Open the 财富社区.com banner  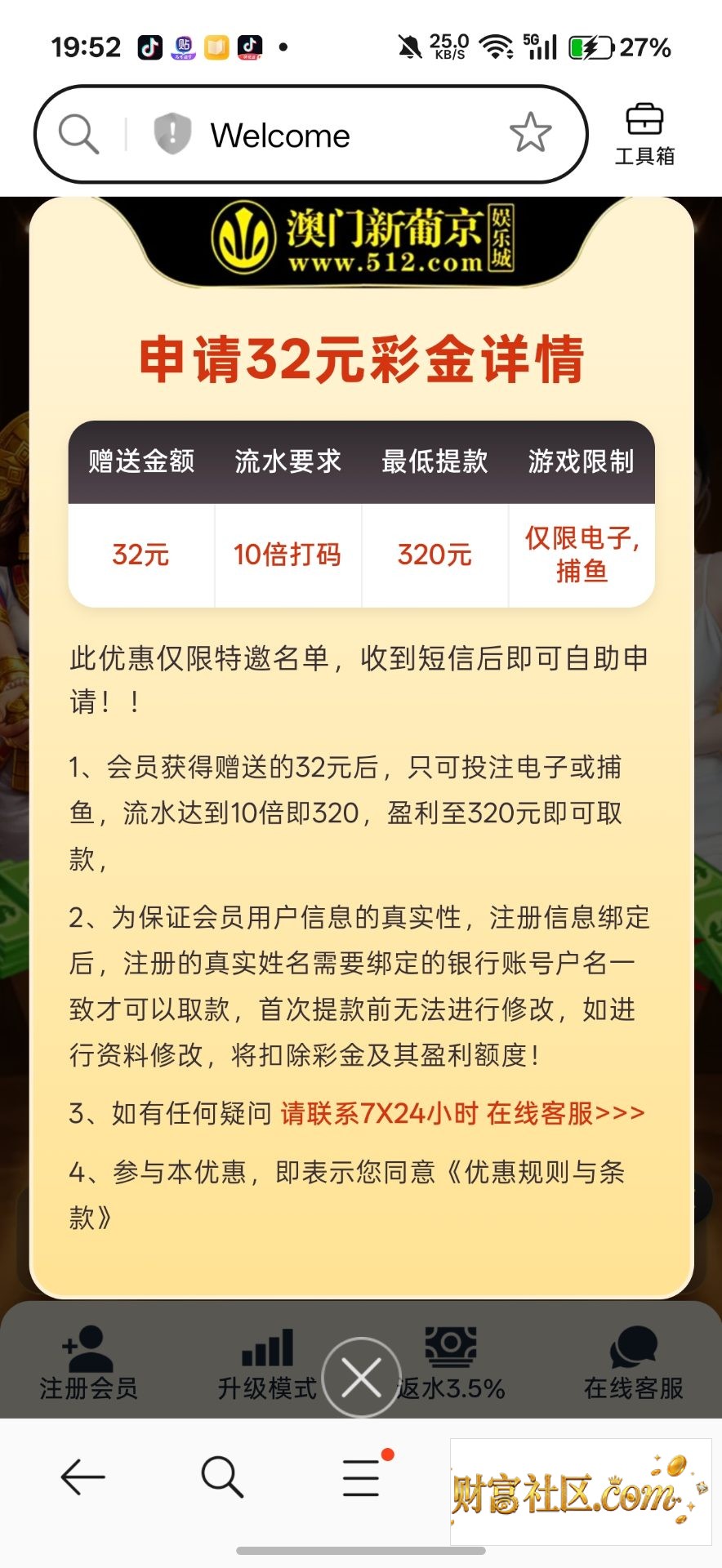(581, 1492)
